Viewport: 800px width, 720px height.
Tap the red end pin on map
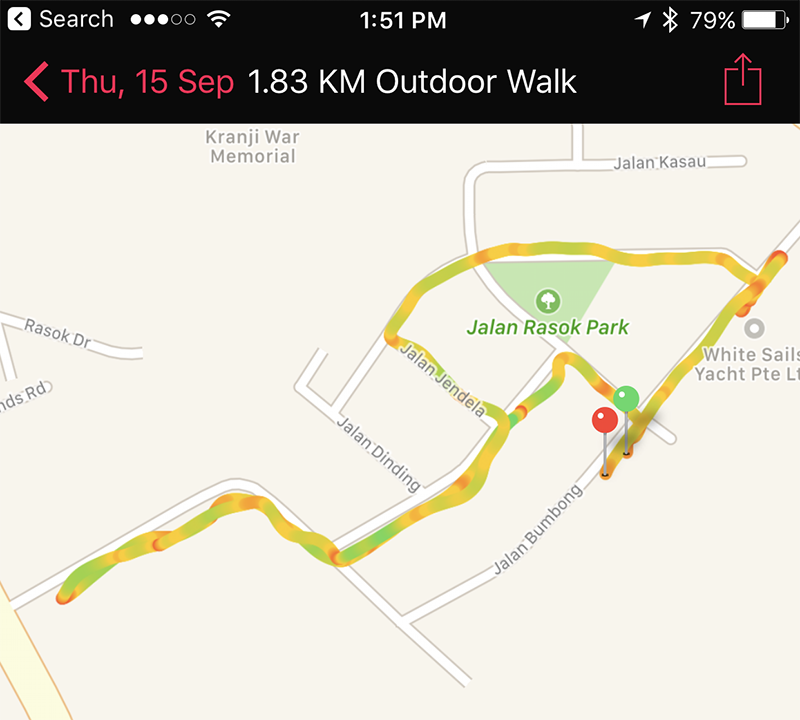click(x=604, y=420)
